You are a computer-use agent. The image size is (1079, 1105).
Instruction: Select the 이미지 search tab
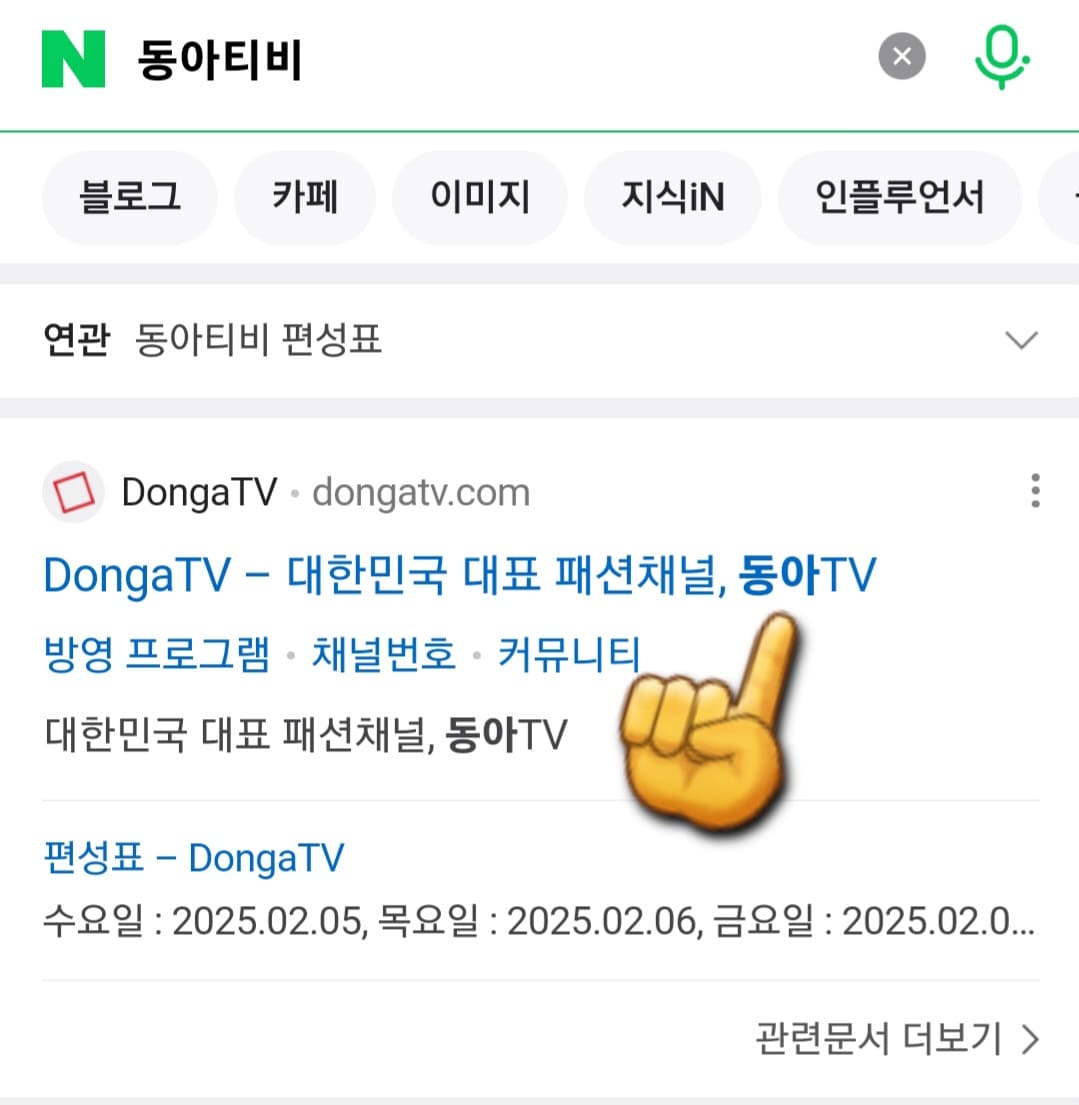479,198
